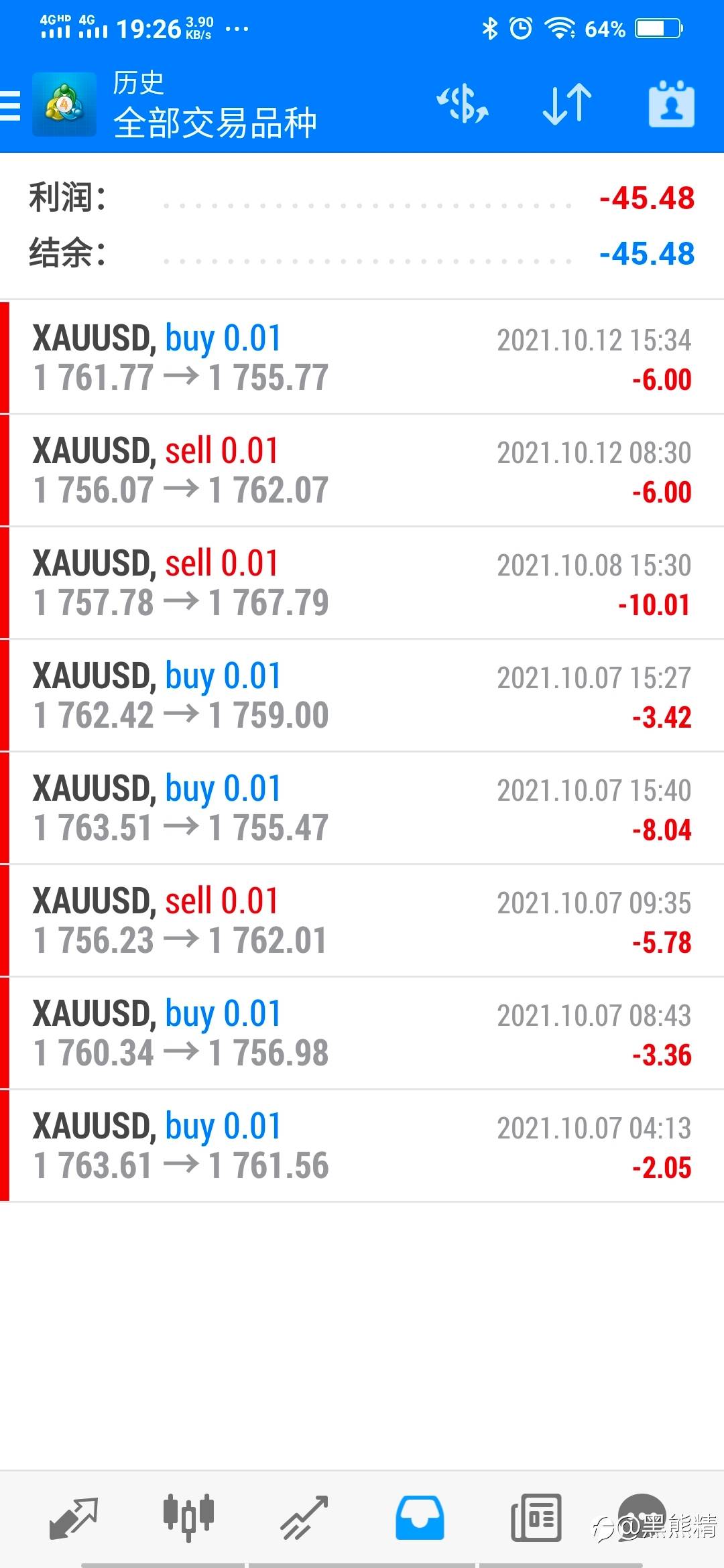Switch to the Trade tab
This screenshot has width=724, height=1568.
coord(304,1518)
